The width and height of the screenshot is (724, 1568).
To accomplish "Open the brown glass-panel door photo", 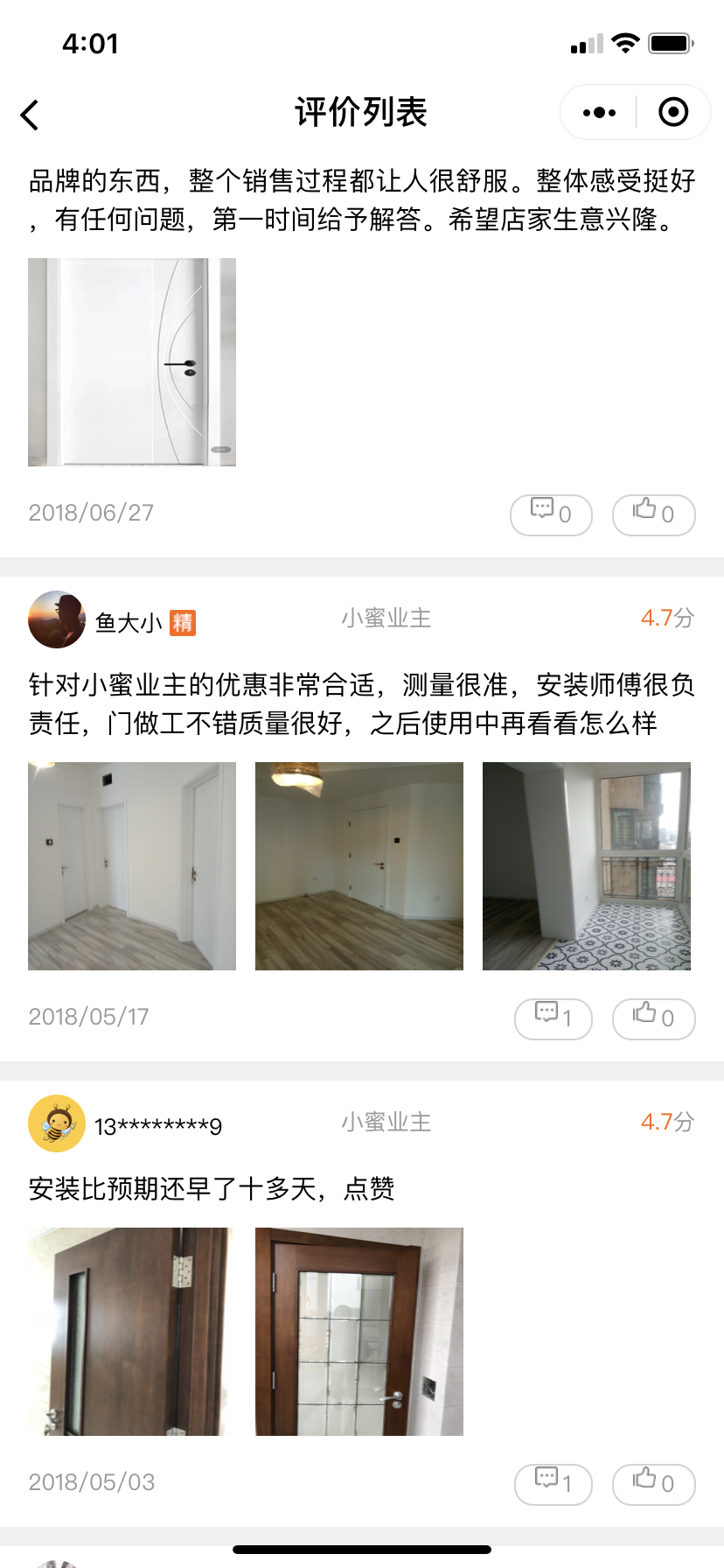I will pyautogui.click(x=359, y=1332).
